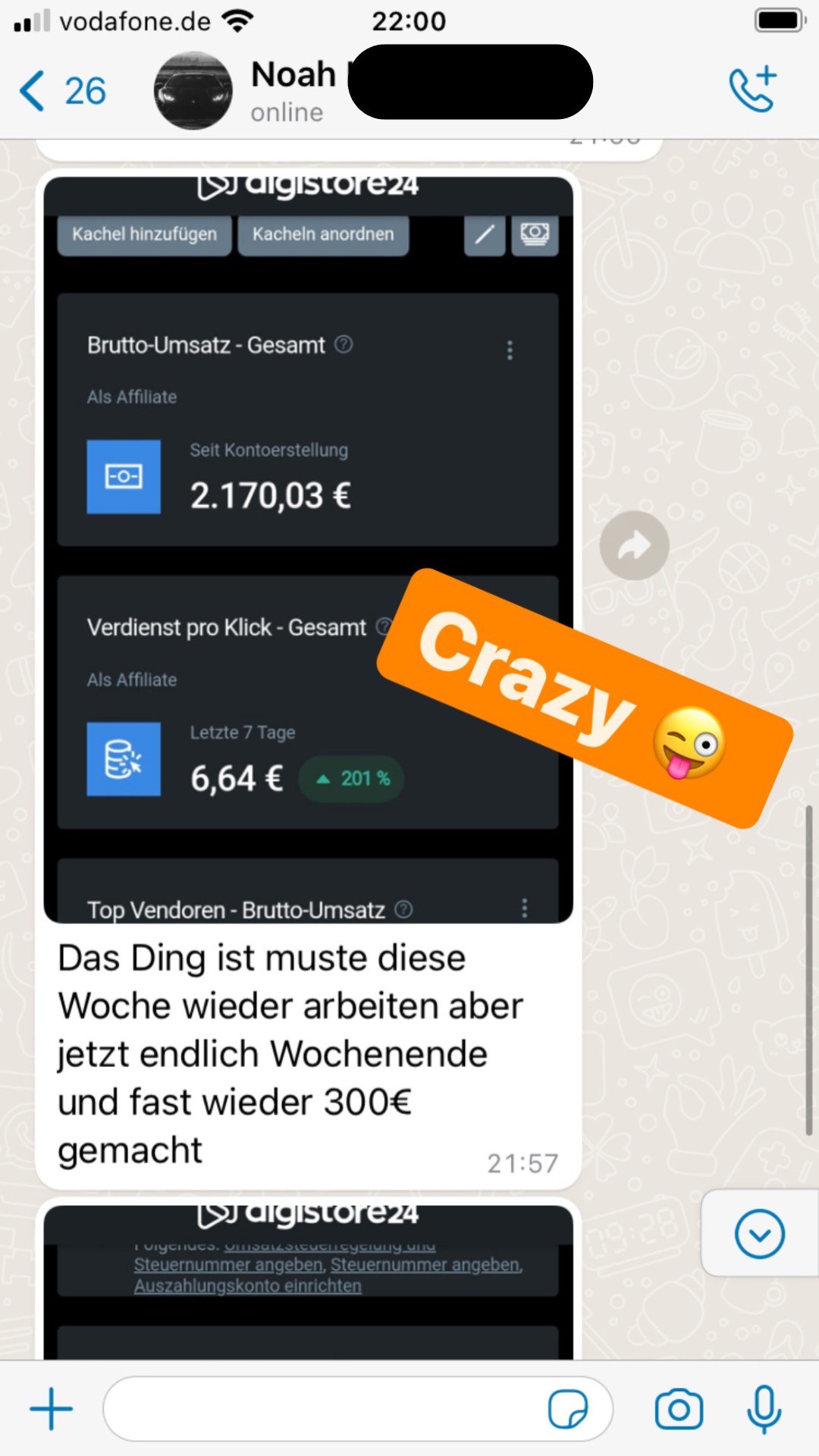The image size is (819, 1456).
Task: Go back to the chat list
Action: 61,91
